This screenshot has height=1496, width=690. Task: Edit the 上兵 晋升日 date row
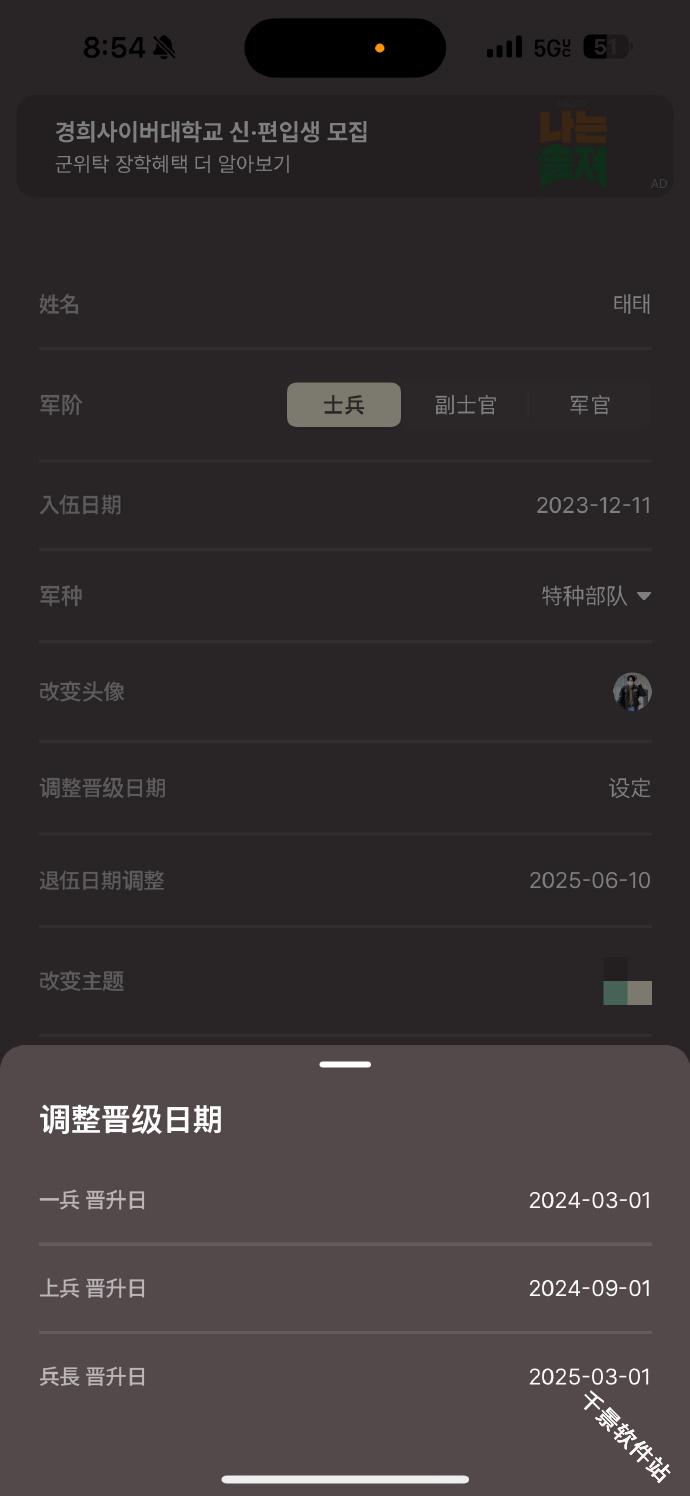click(x=345, y=1288)
